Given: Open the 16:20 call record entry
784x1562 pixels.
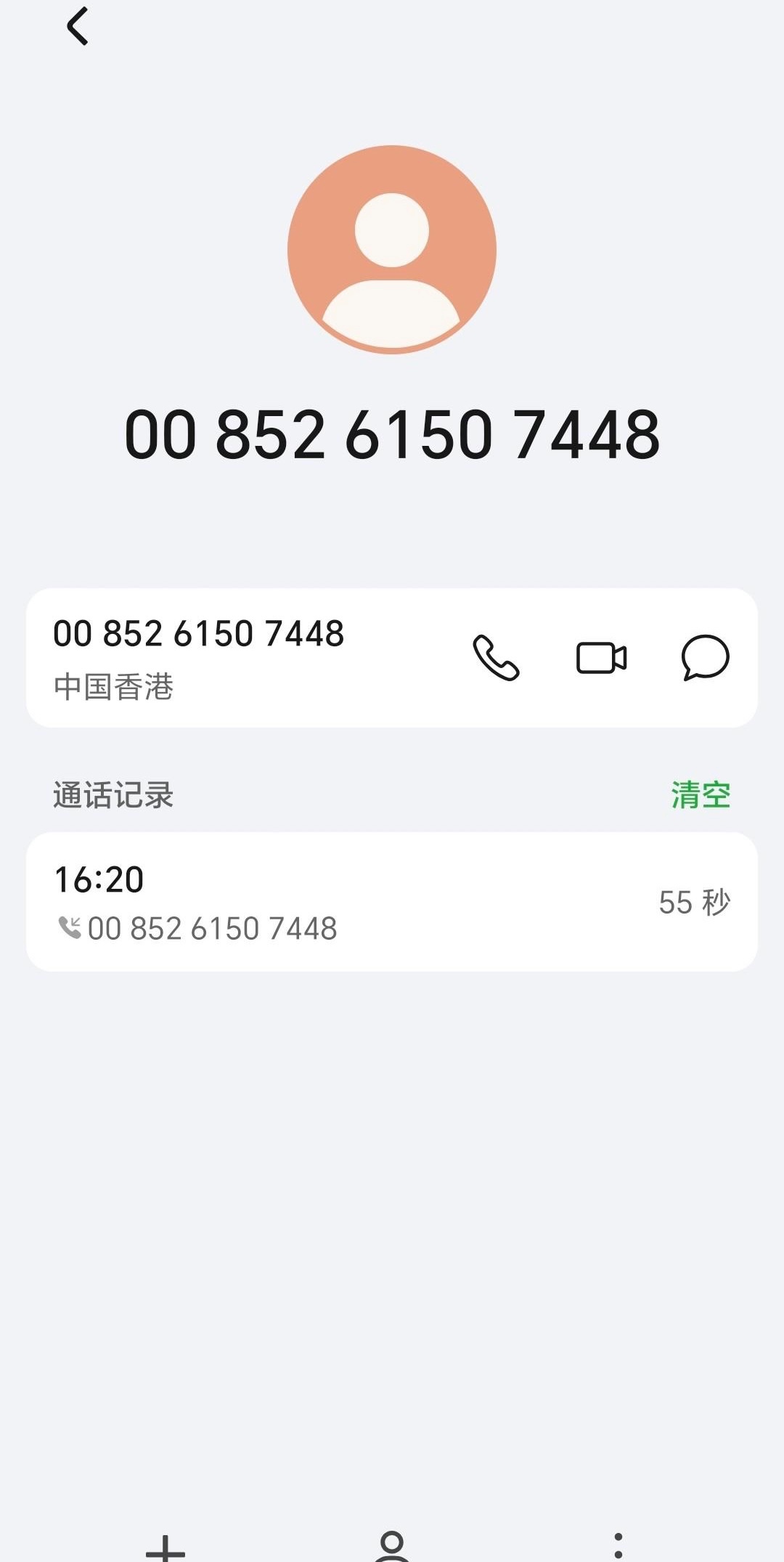Looking at the screenshot, I should pyautogui.click(x=392, y=902).
